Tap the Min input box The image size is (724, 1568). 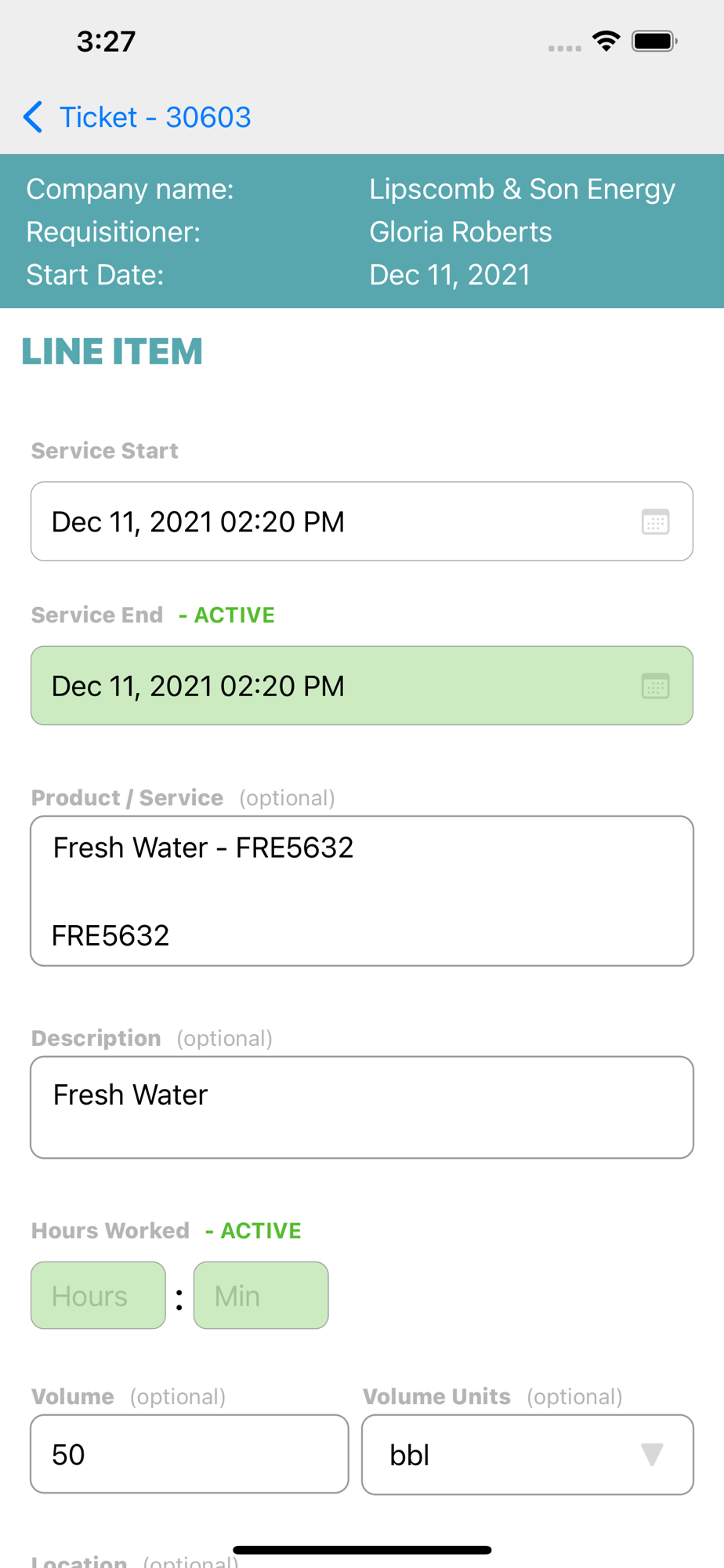click(261, 1295)
